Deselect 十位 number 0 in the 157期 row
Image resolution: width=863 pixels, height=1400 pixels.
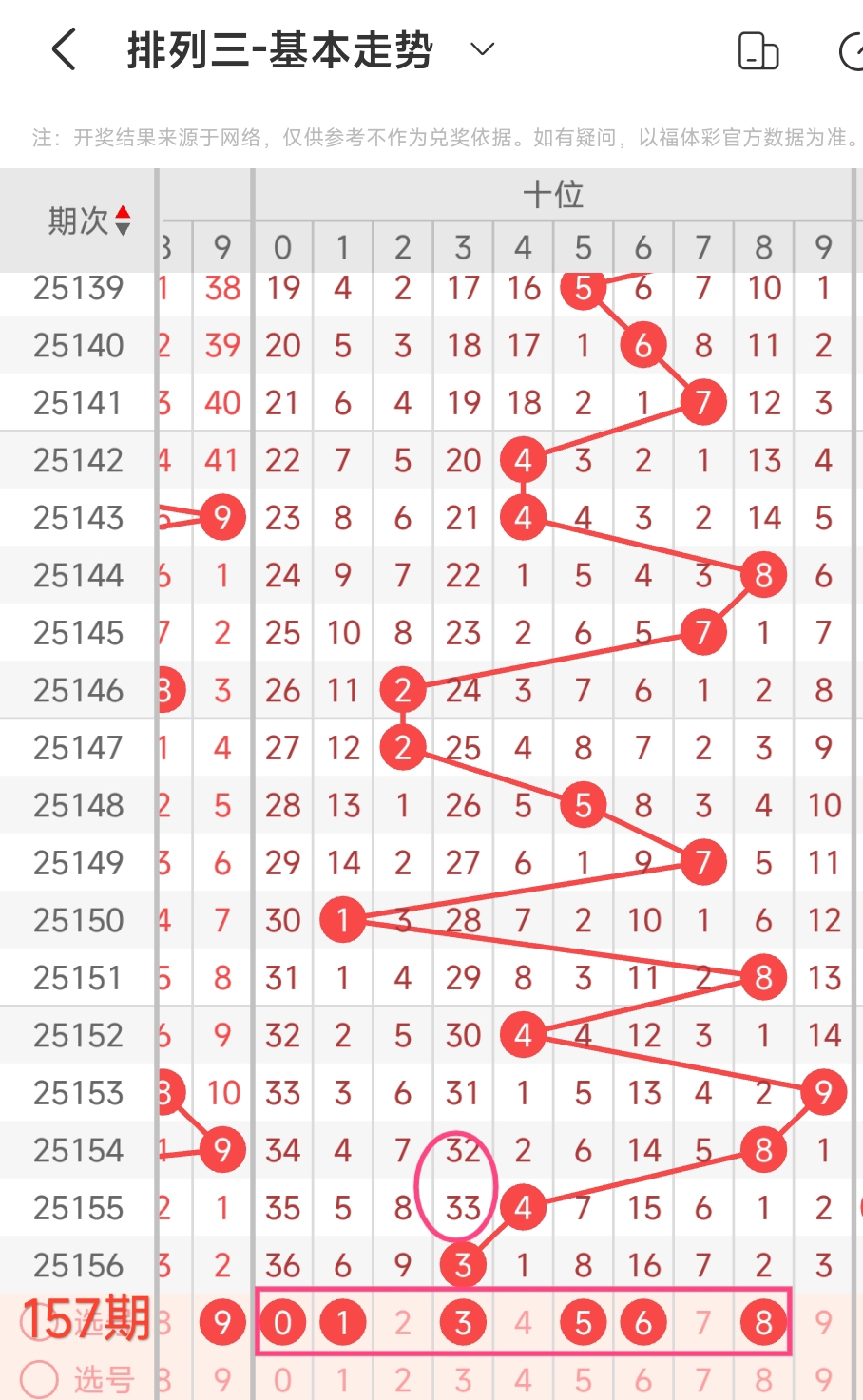coord(282,1322)
